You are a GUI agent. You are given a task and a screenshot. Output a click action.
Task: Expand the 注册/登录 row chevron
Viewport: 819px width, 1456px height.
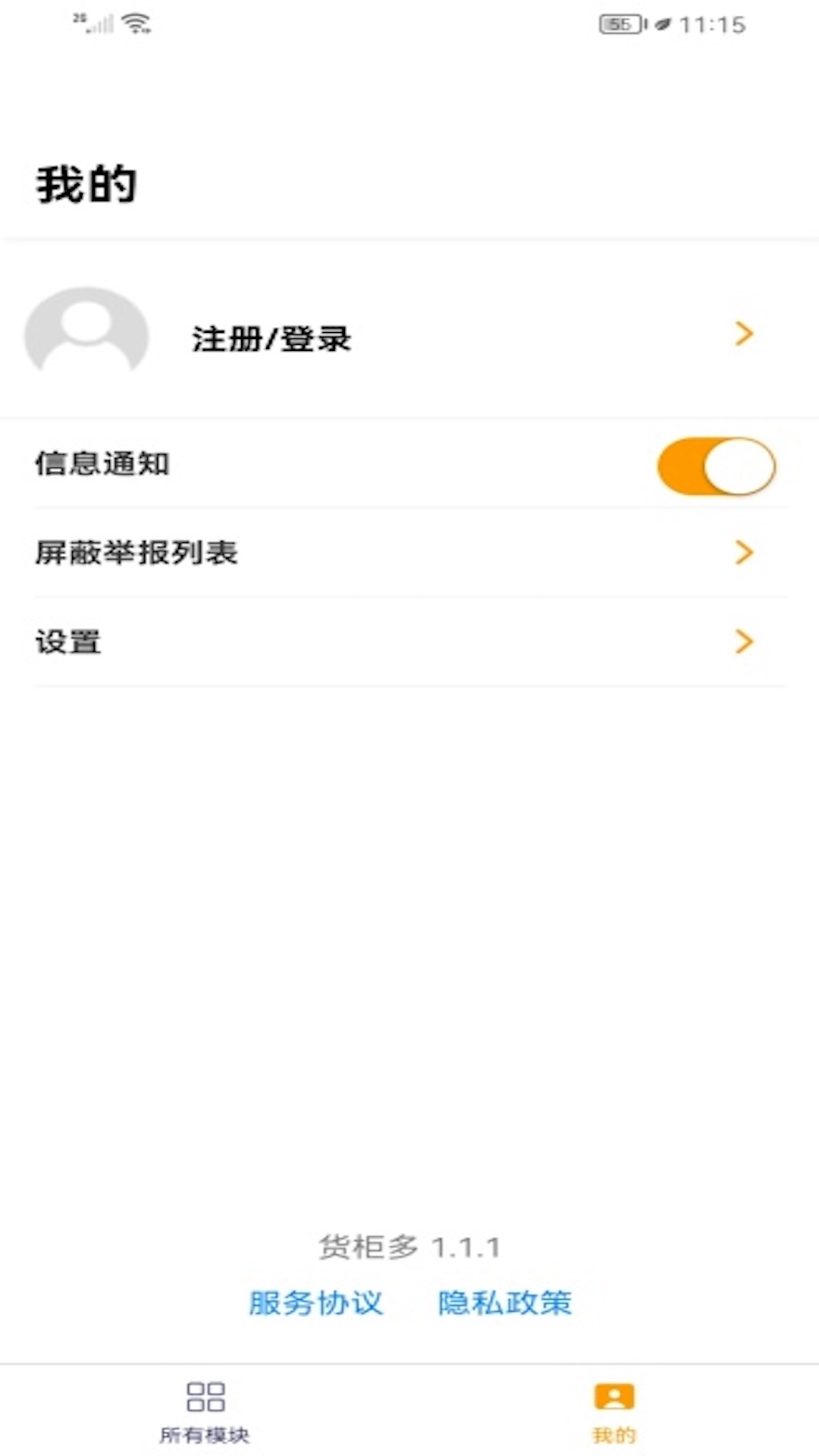[x=745, y=334]
